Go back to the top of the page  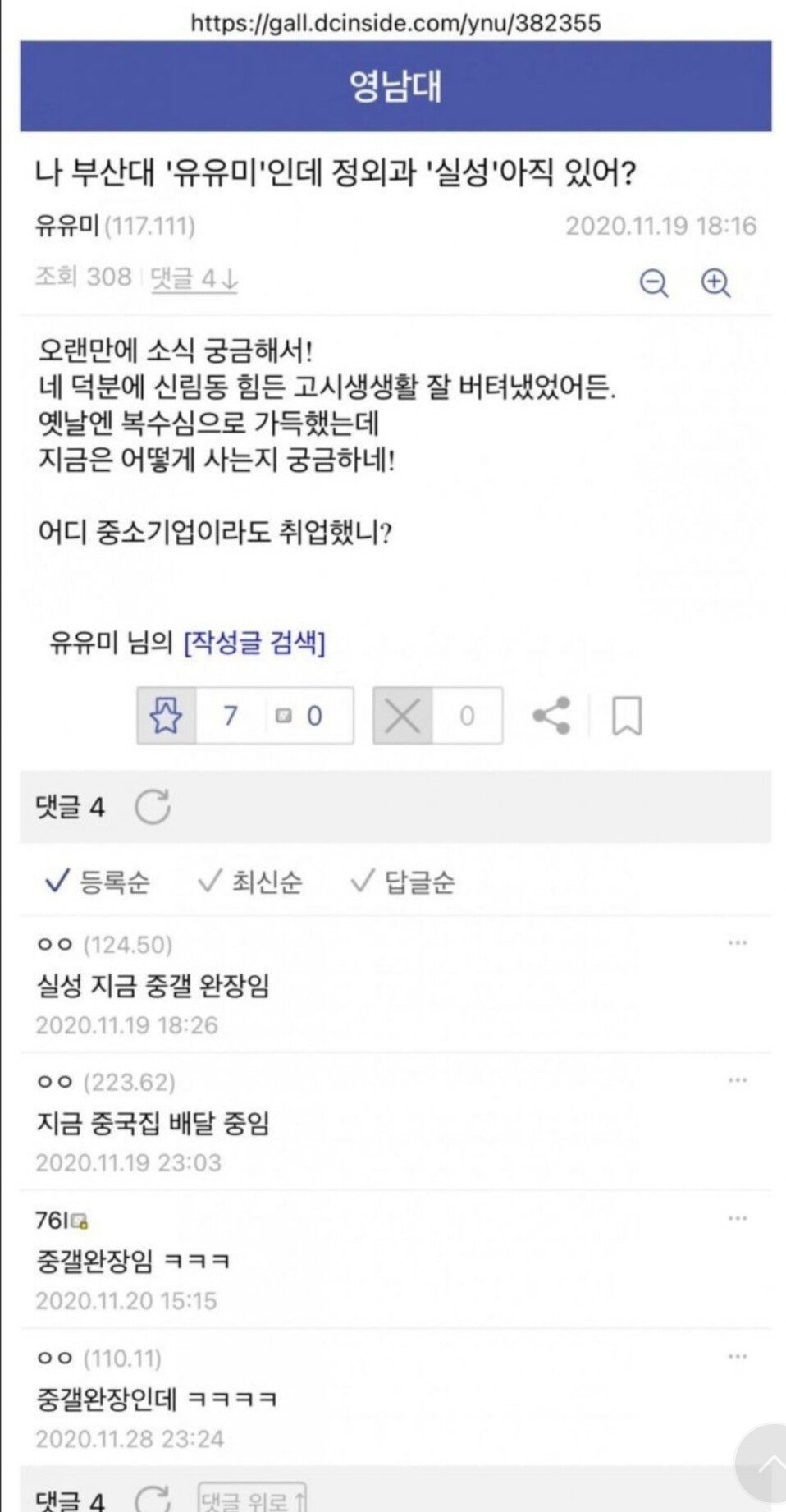[764, 1467]
